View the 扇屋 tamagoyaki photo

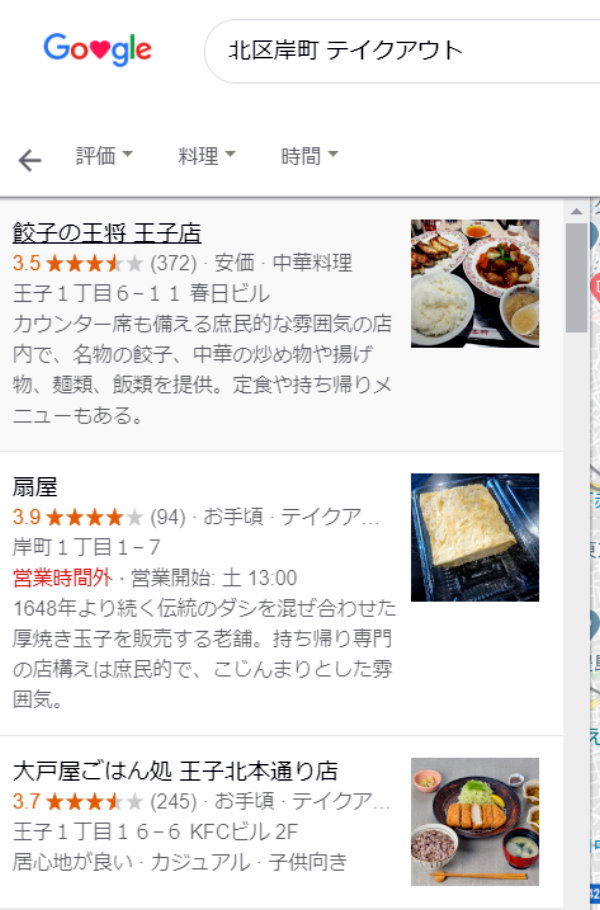pos(474,537)
